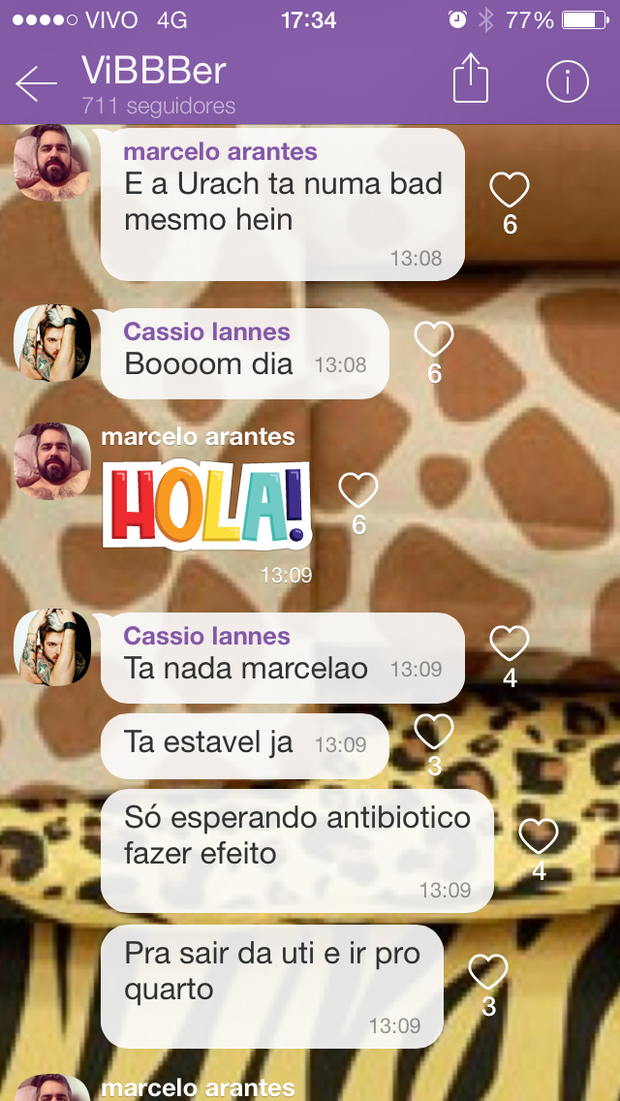Like the "Só esperando antibiotico" message
Viewport: 620px width, 1101px height.
tap(538, 836)
